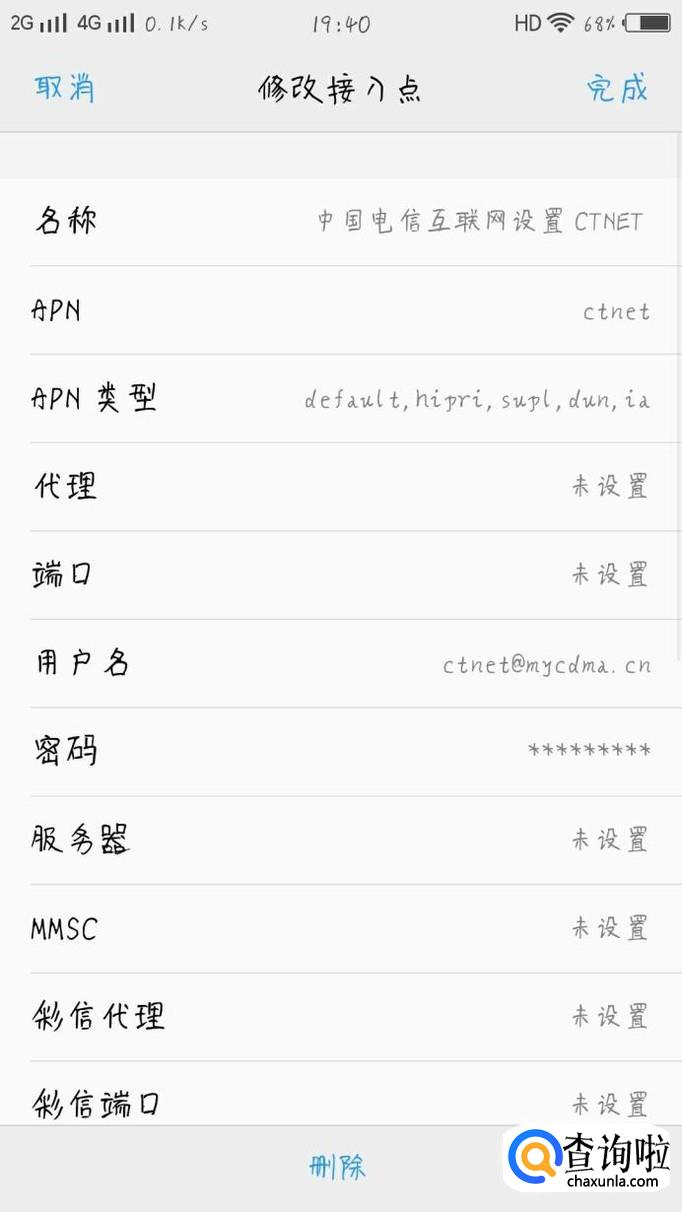Open the 彩信代理 row
This screenshot has width=682, height=1212.
pyautogui.click(x=340, y=1017)
